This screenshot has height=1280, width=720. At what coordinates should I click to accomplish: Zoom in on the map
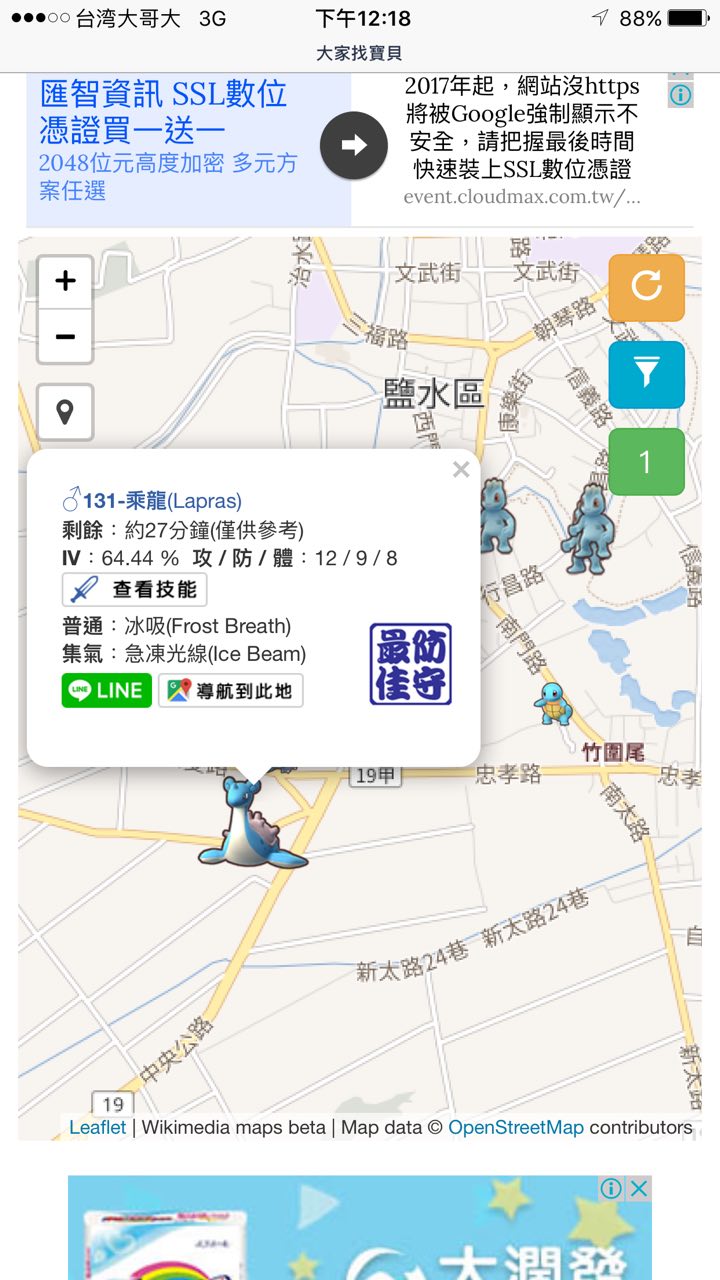65,282
